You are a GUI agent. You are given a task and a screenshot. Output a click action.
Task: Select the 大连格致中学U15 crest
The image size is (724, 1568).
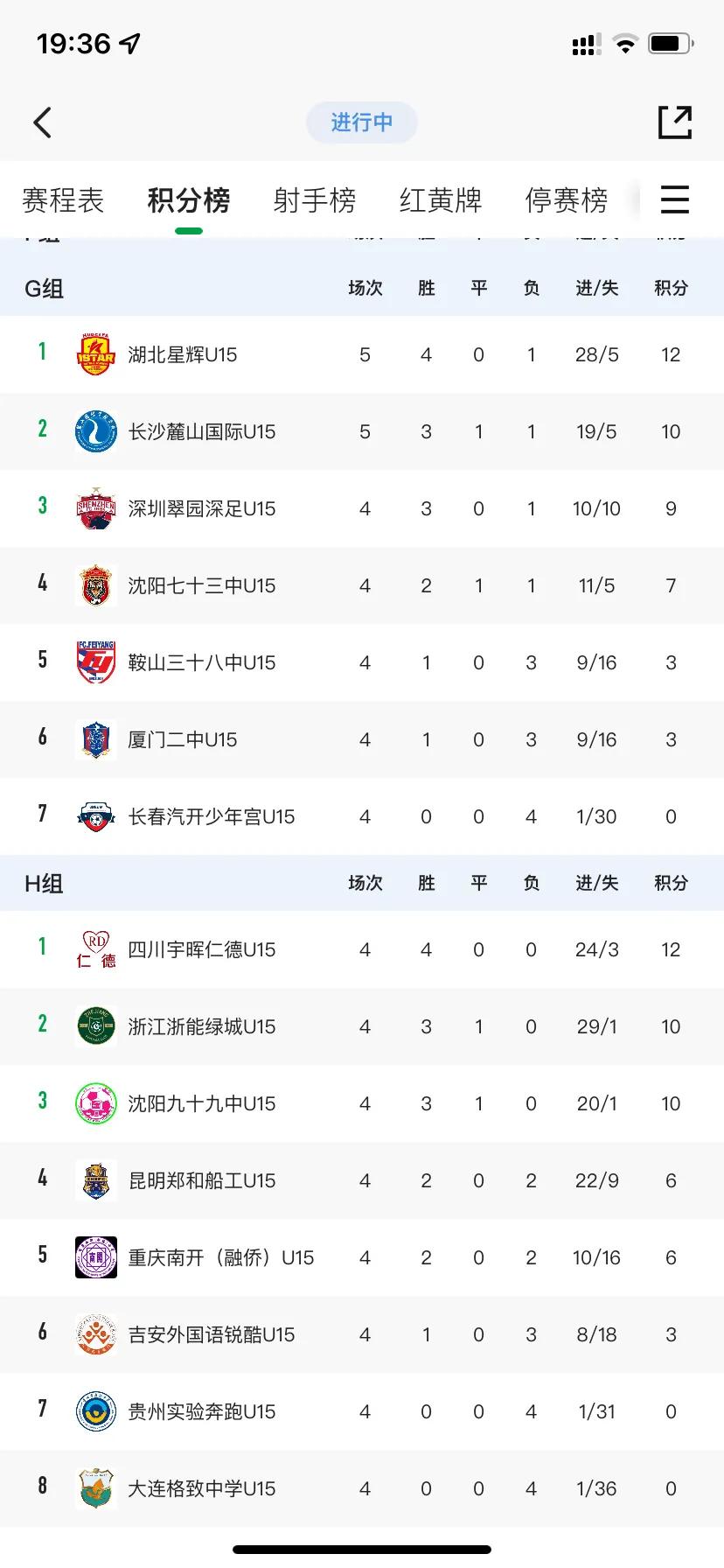[96, 1487]
